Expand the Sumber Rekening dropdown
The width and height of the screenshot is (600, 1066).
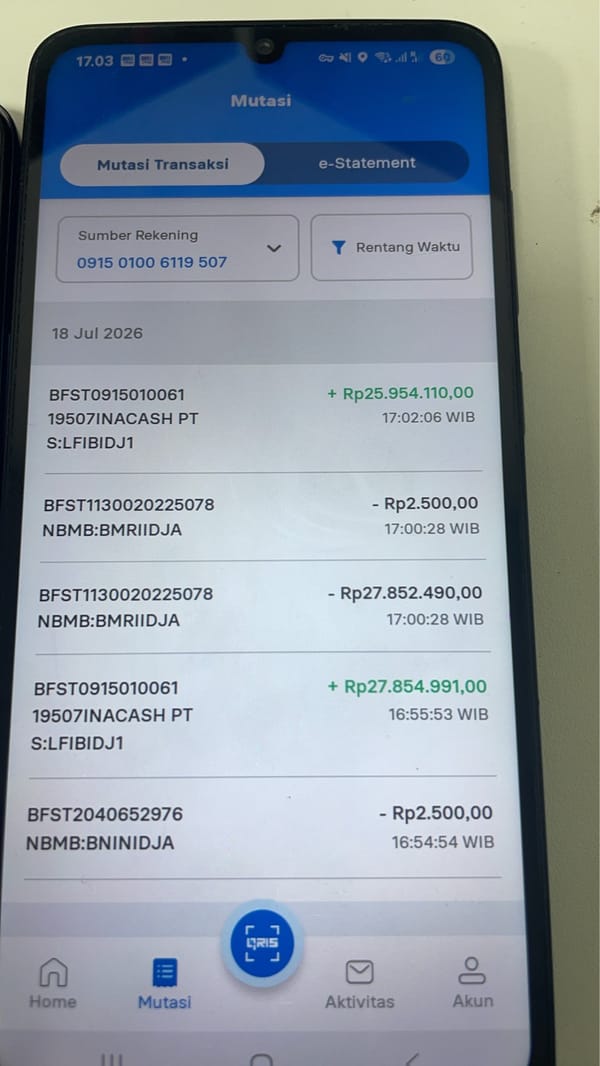coord(177,249)
